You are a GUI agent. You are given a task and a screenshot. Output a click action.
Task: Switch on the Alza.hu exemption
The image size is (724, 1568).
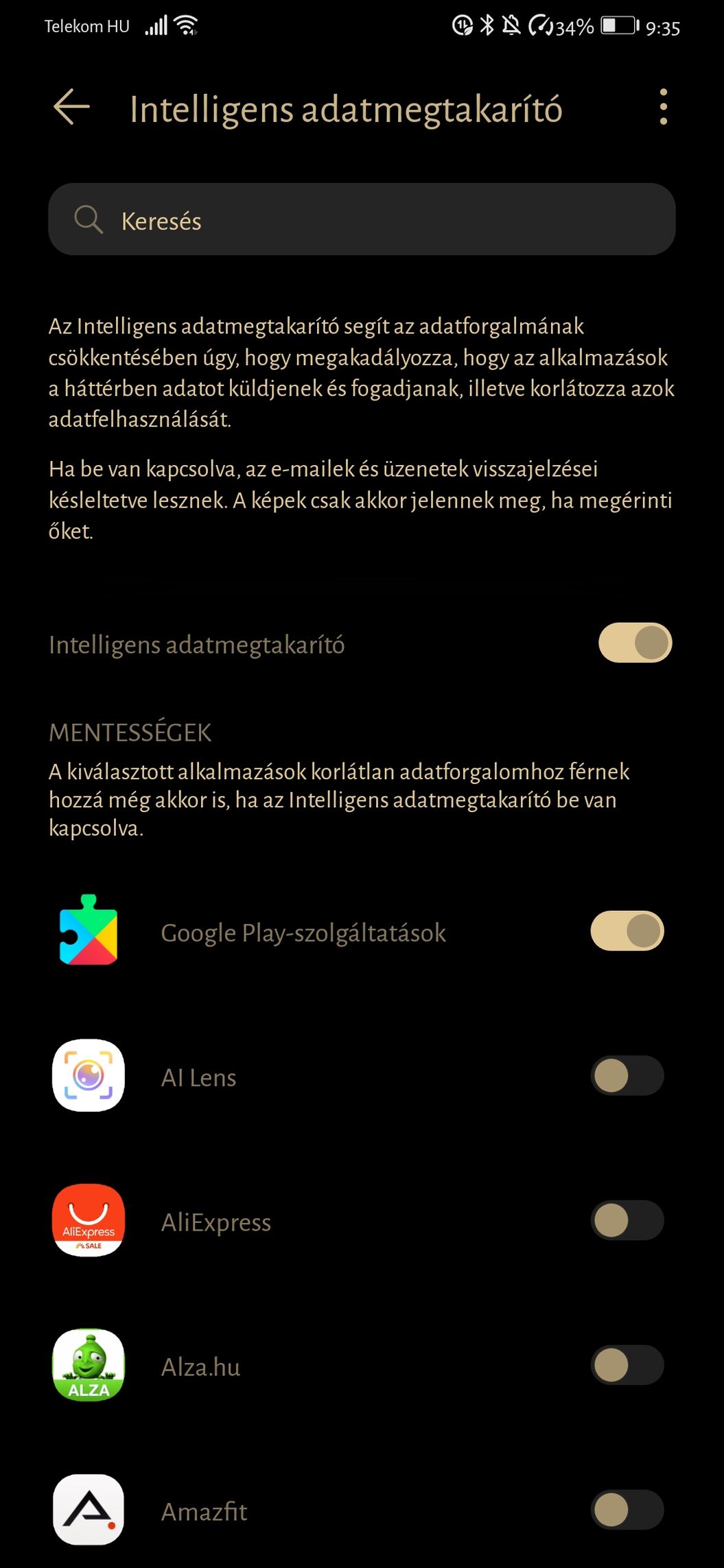[627, 1365]
